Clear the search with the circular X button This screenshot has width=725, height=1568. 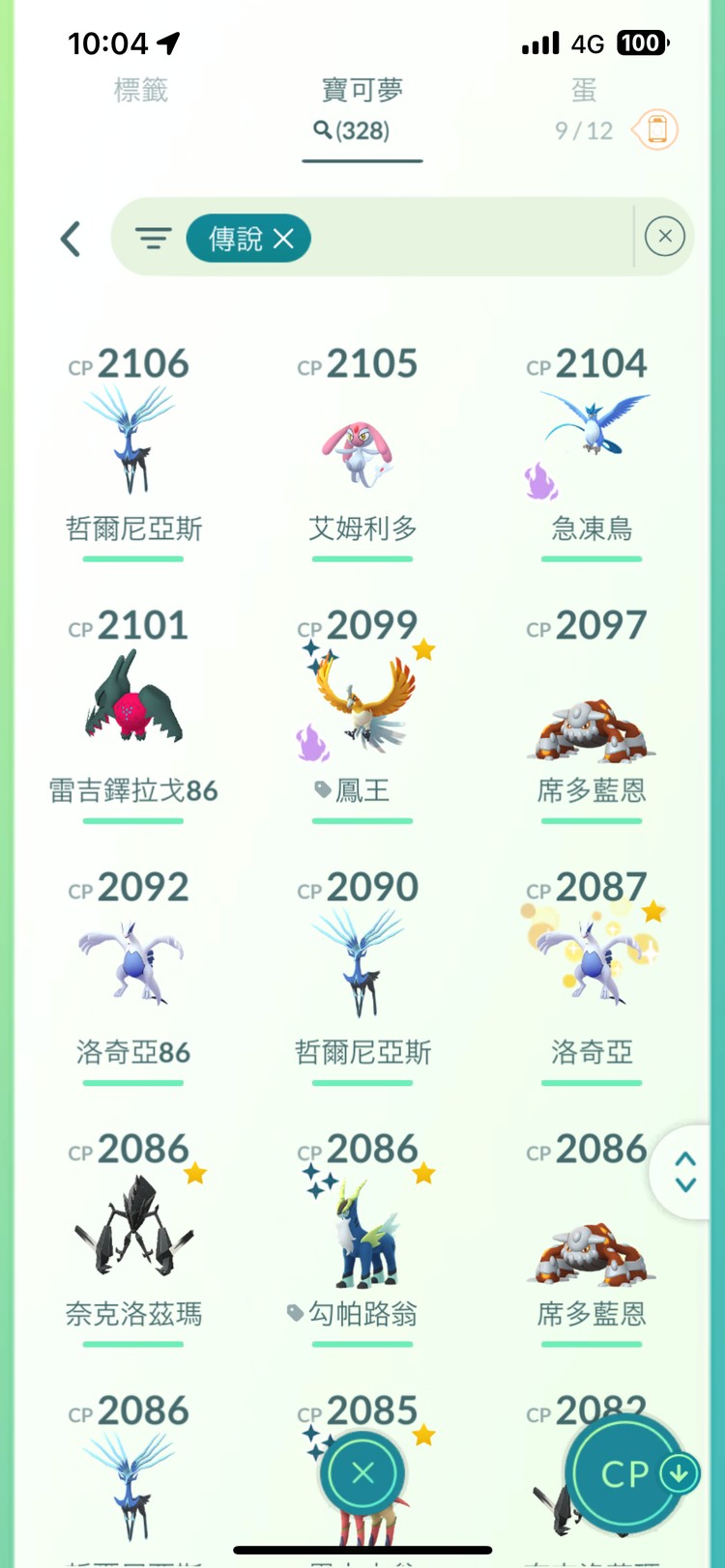coord(664,237)
